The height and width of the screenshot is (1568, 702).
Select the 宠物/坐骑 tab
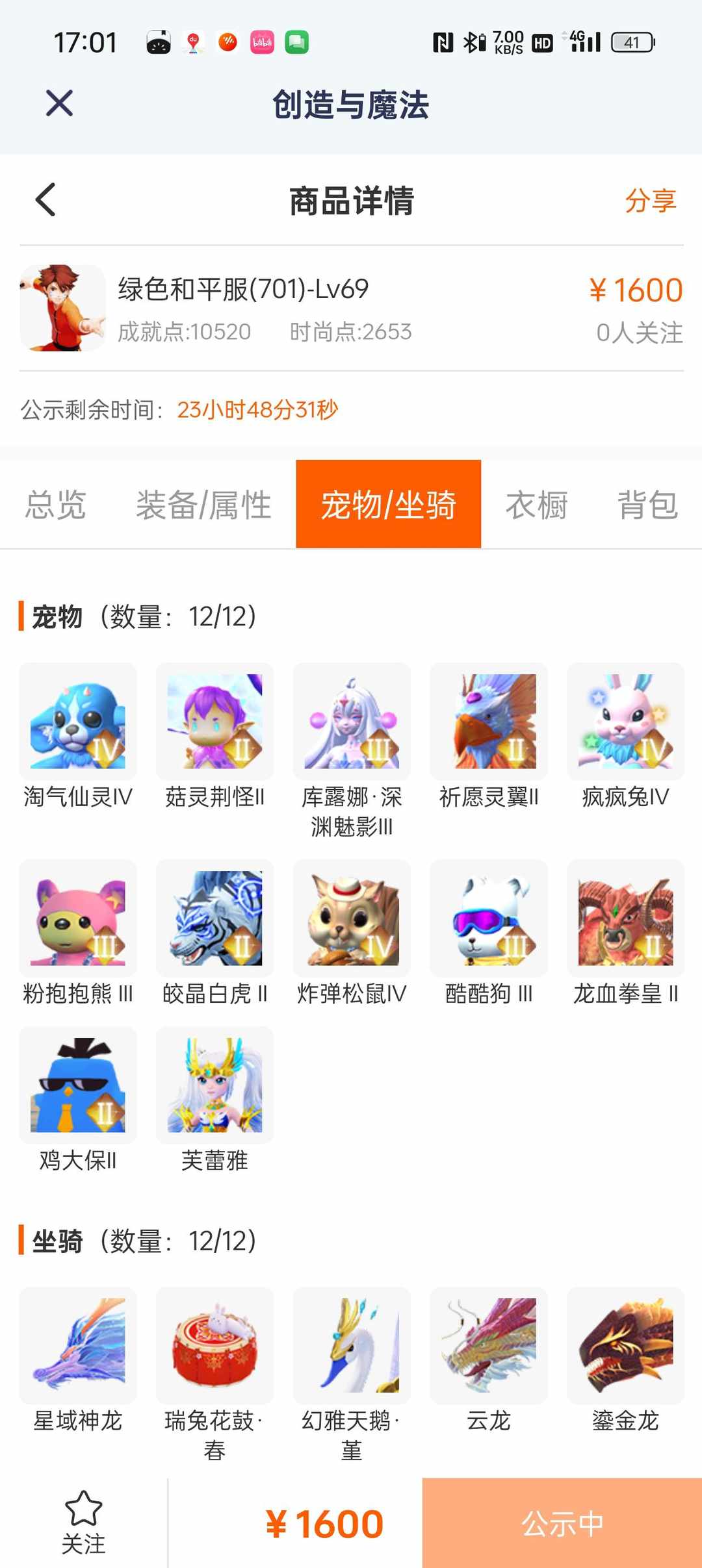pos(388,505)
